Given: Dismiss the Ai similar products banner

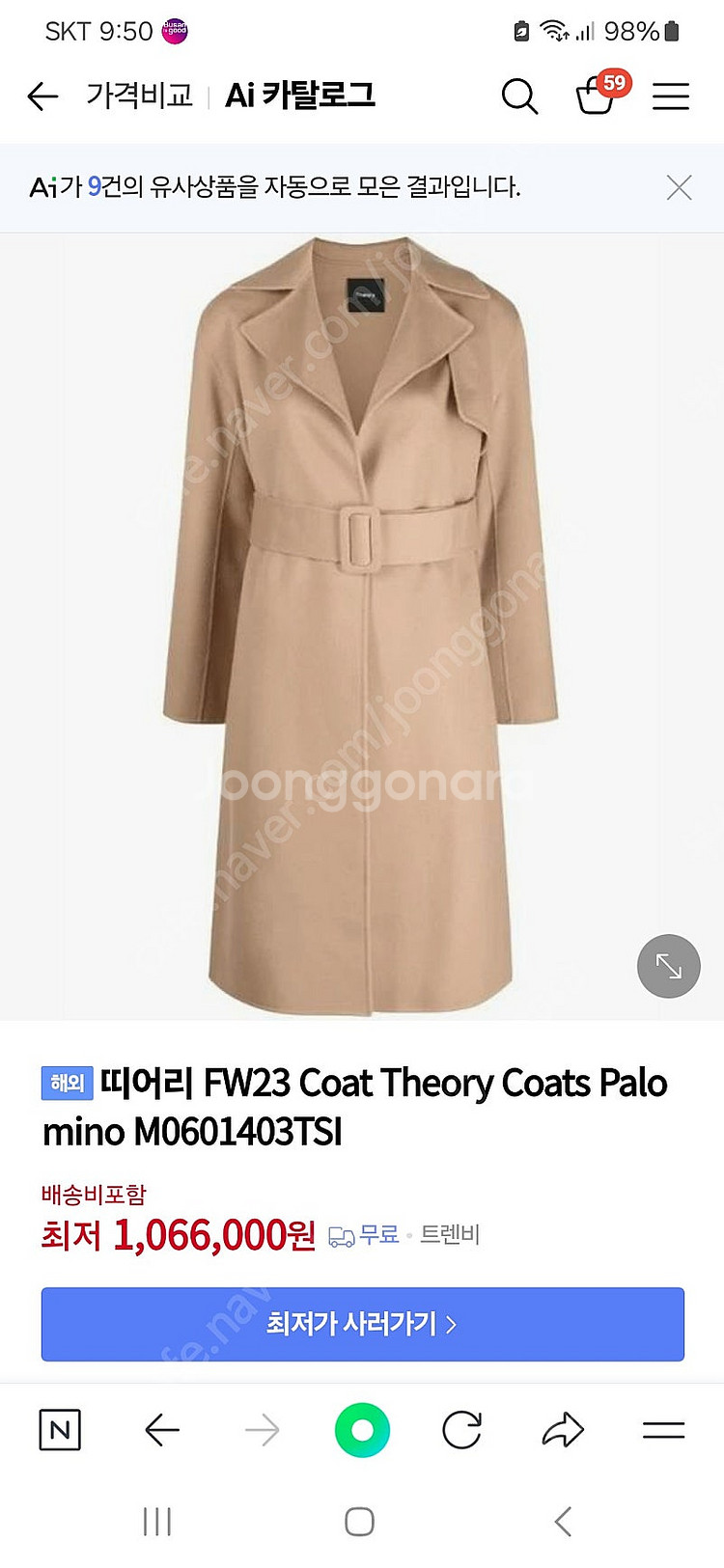Looking at the screenshot, I should [x=679, y=187].
